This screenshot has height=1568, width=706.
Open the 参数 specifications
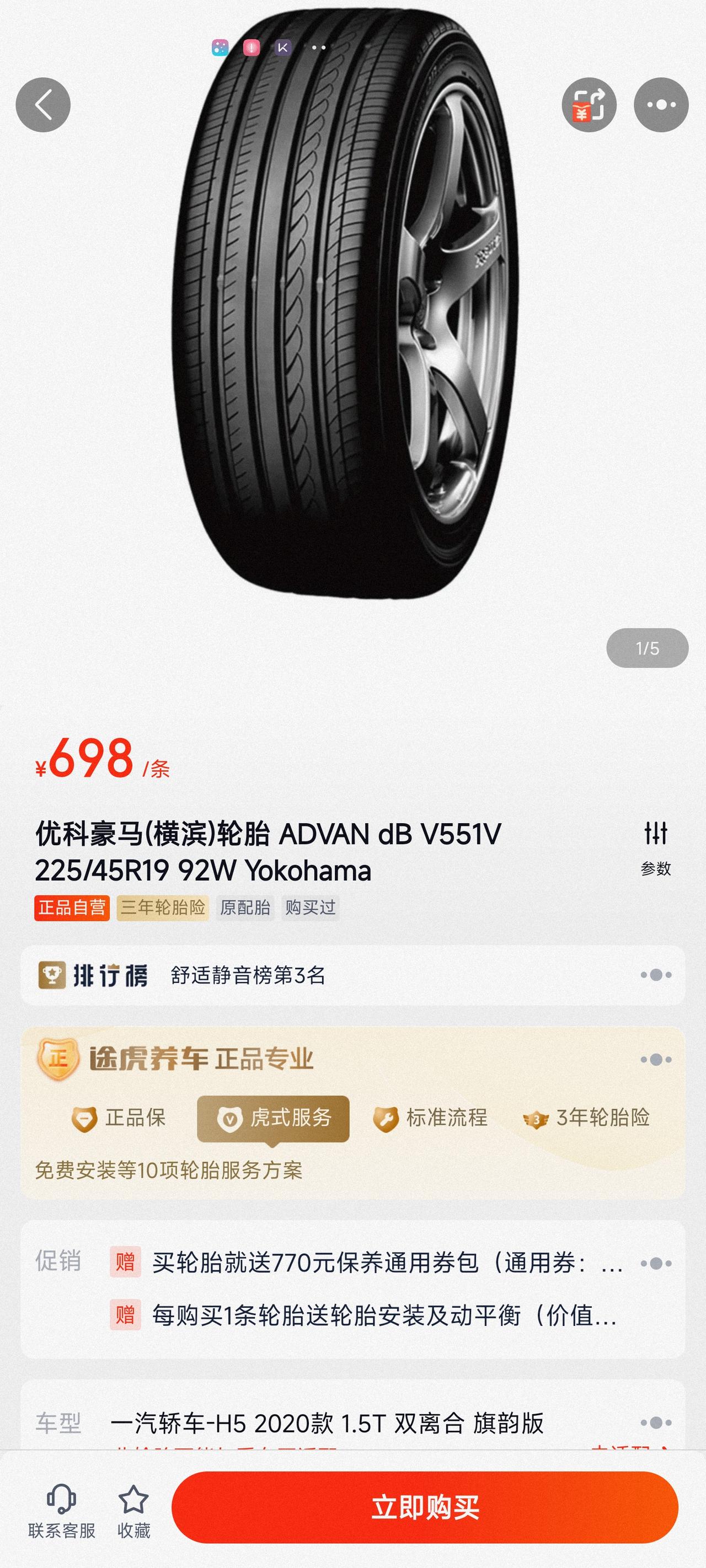(655, 849)
